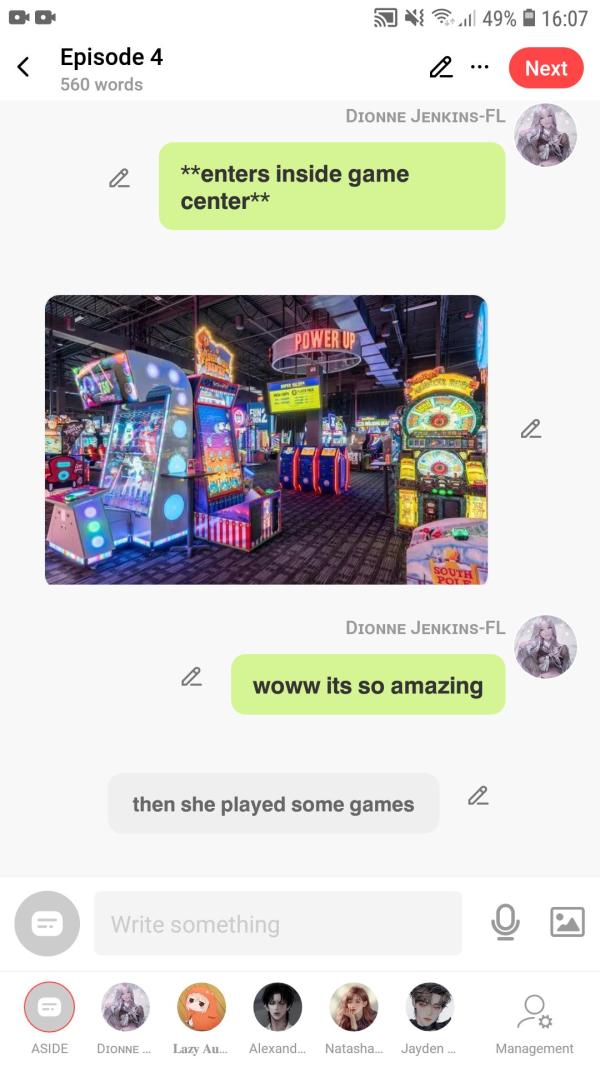Viewport: 600px width, 1067px height.
Task: Edit the "woww its so amazing" message
Action: point(191,677)
